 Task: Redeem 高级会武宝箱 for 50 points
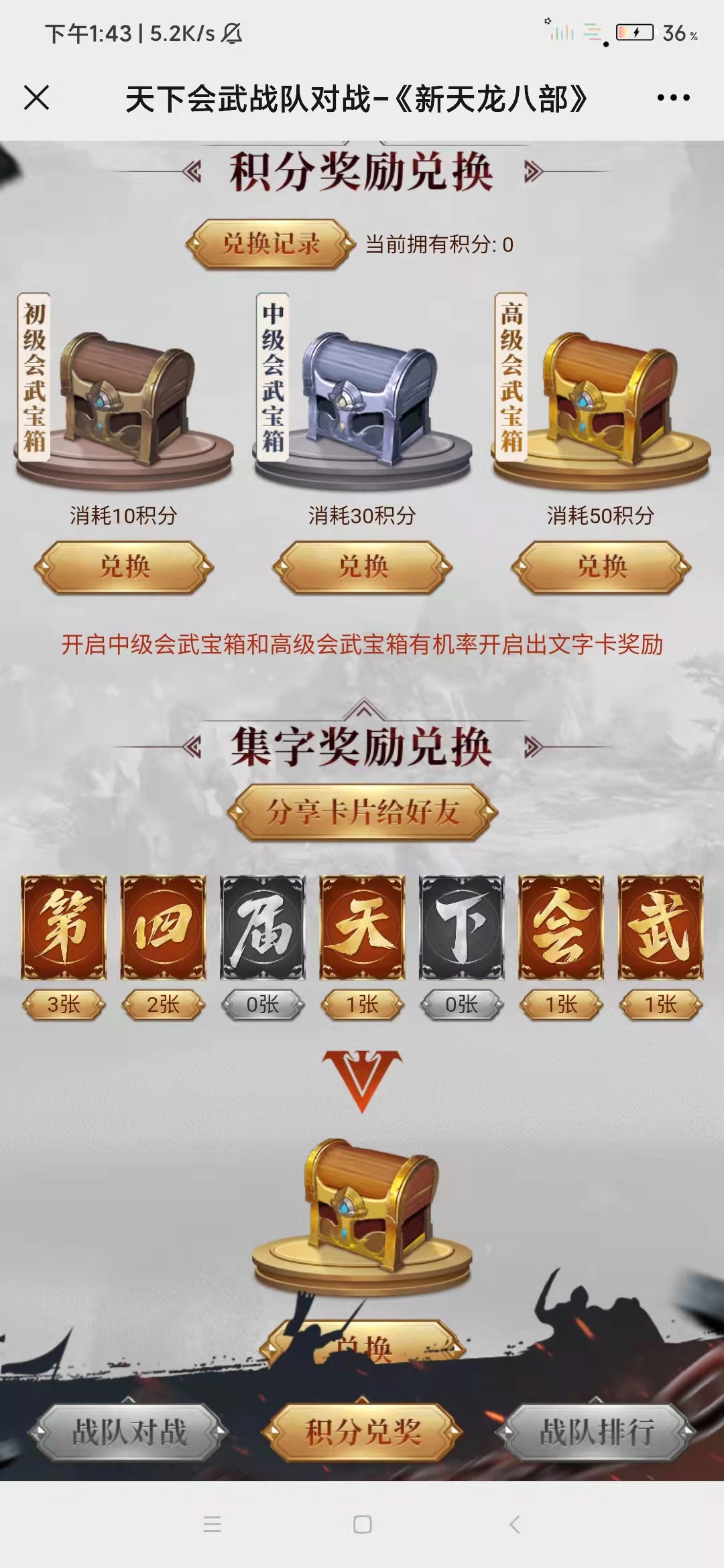(601, 568)
